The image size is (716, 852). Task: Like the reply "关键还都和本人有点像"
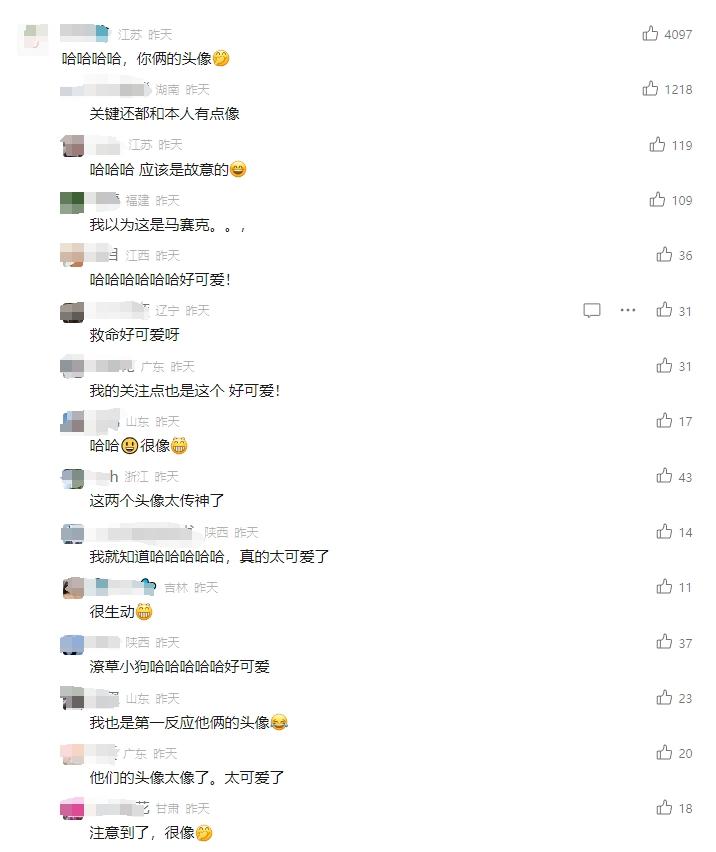(650, 89)
